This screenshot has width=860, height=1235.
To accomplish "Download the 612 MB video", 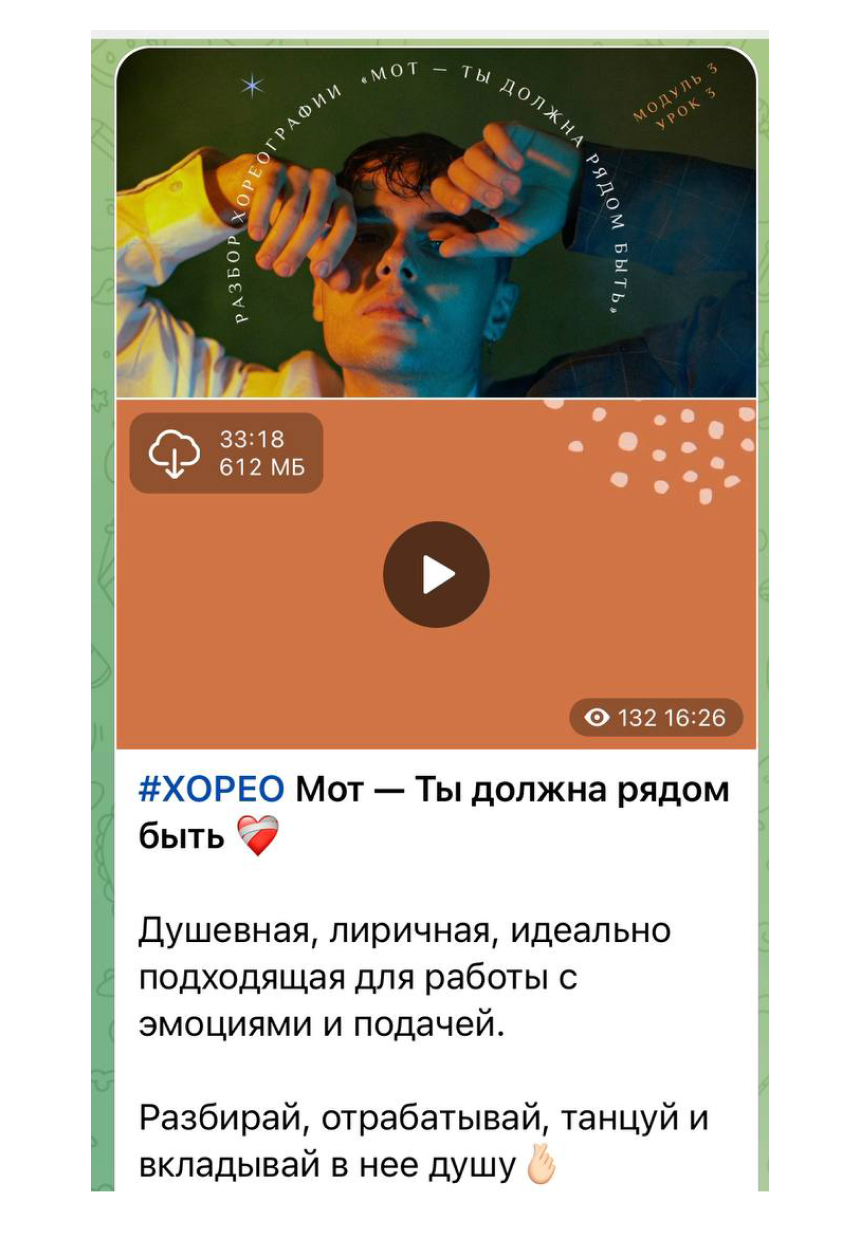I will (174, 454).
